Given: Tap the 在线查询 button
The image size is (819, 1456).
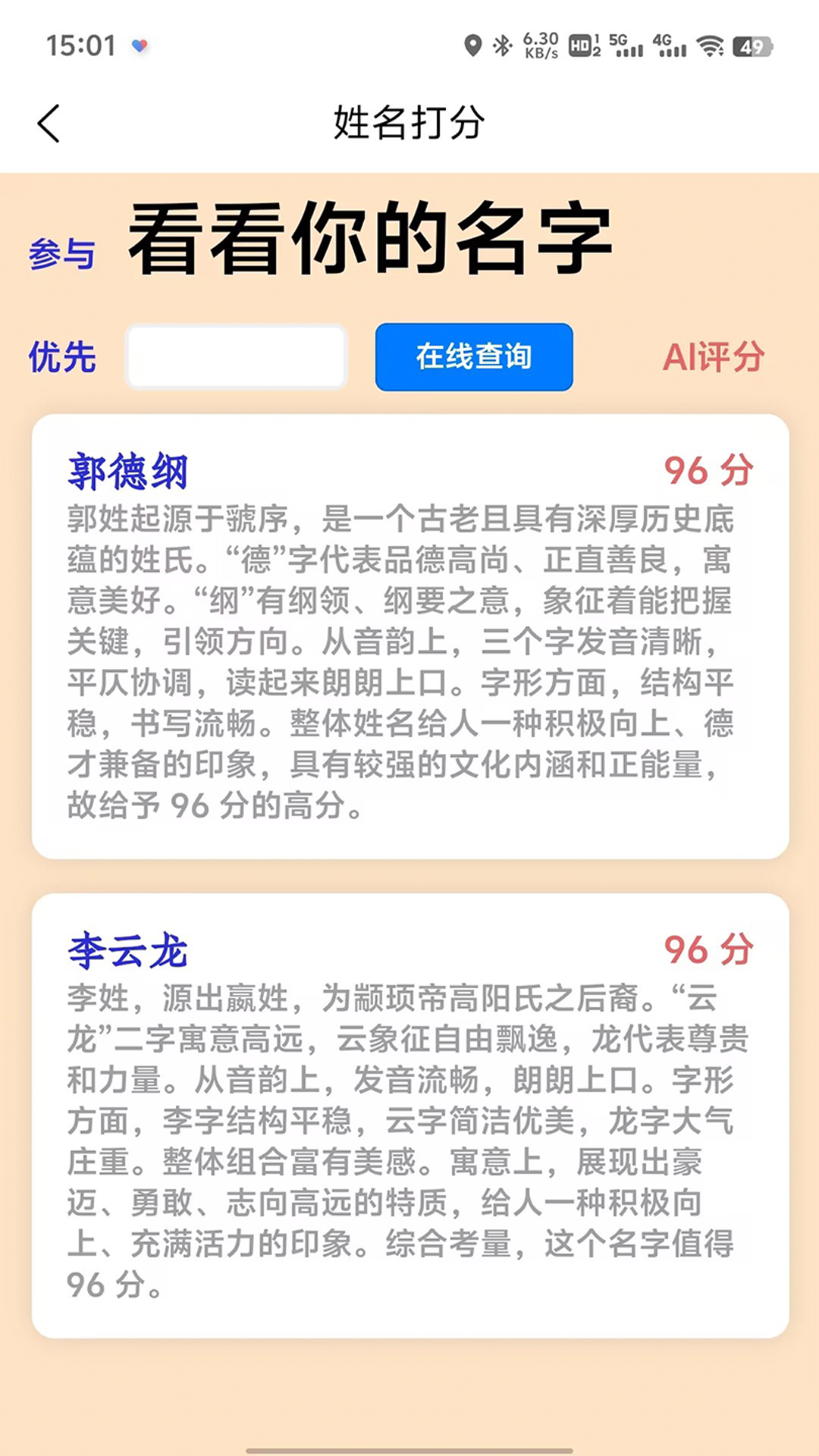Looking at the screenshot, I should (x=474, y=357).
